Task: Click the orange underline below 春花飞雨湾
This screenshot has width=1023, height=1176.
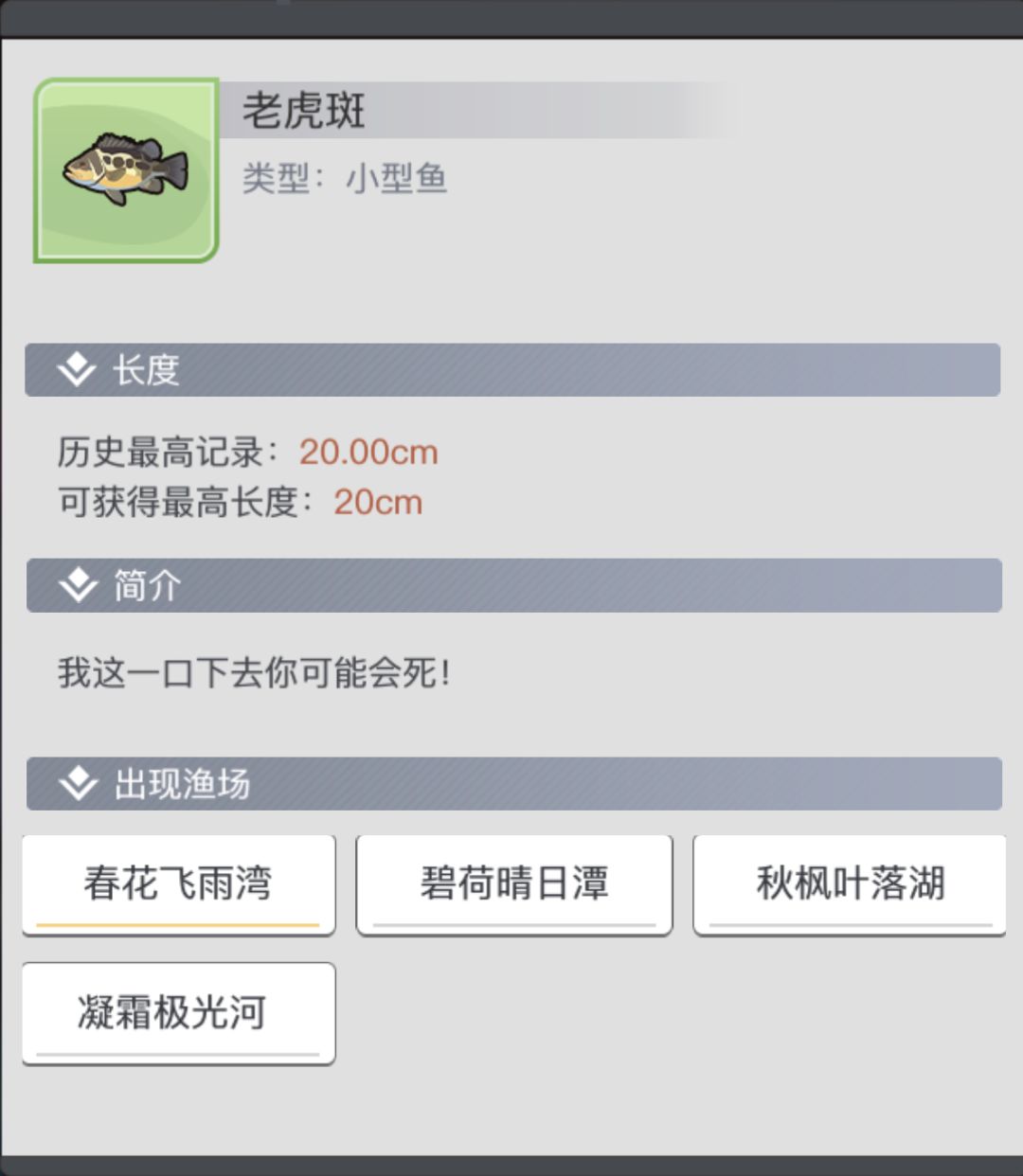Action: coord(177,924)
